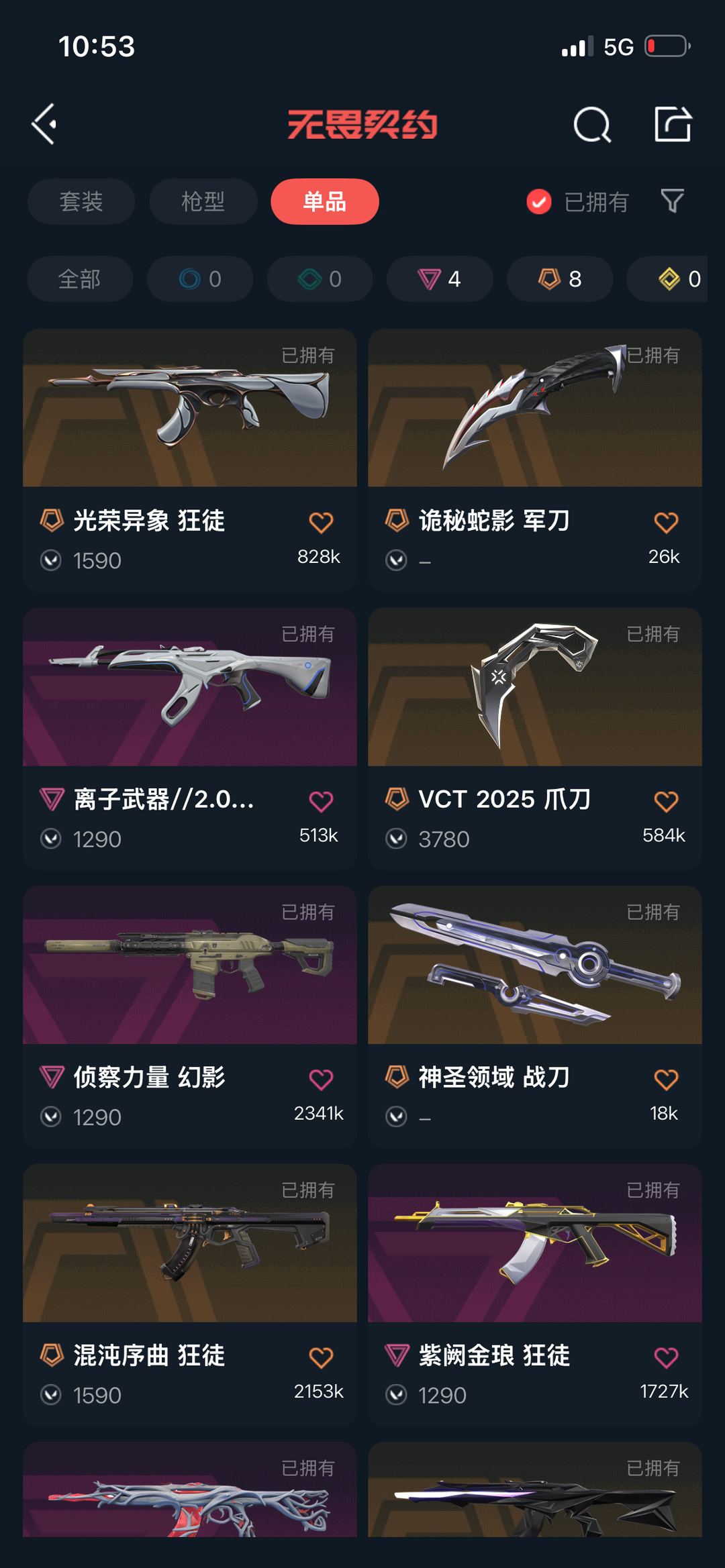Go back using the top-left arrow
725x1568 pixels.
pyautogui.click(x=44, y=124)
